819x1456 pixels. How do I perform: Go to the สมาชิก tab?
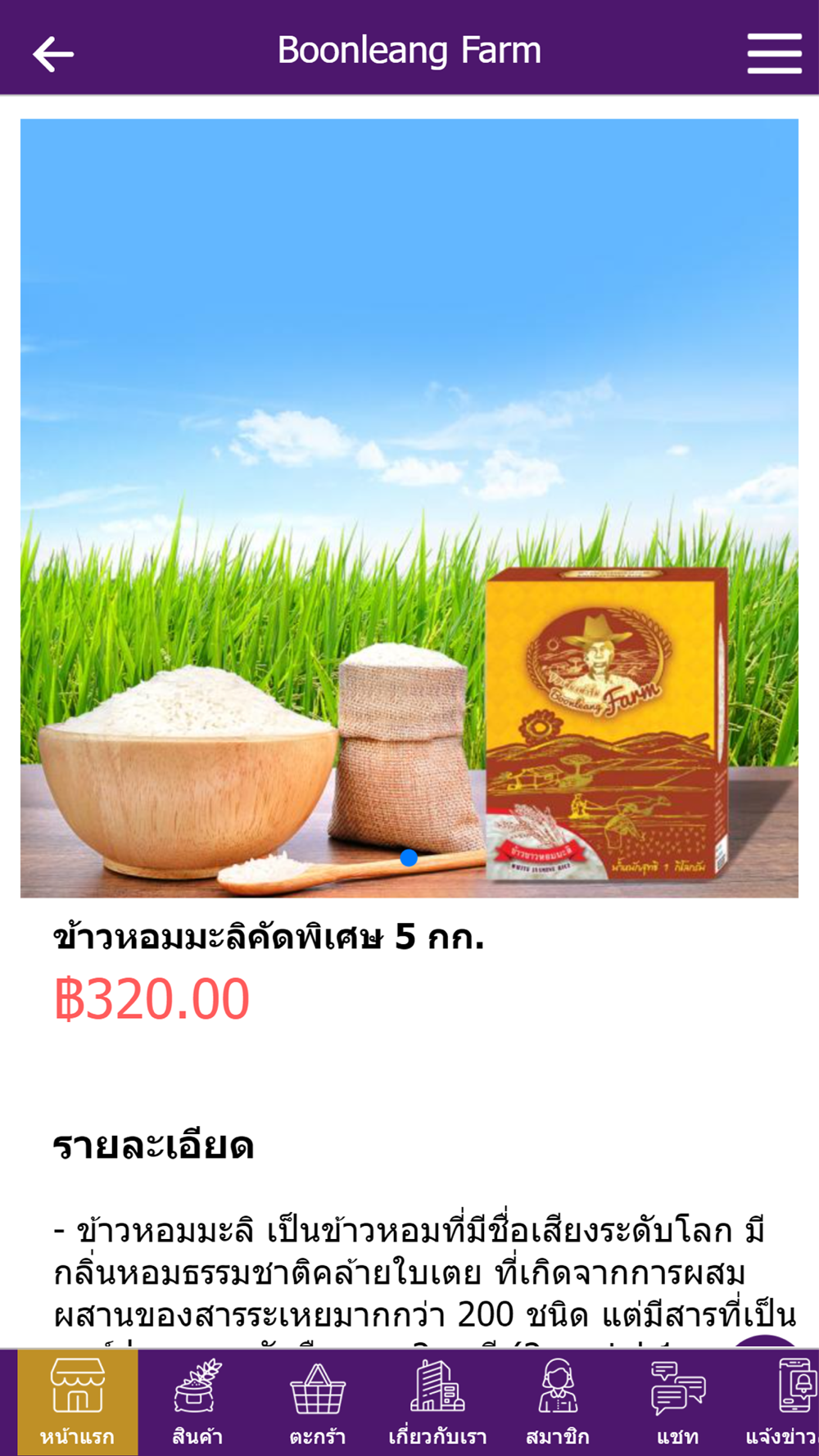click(x=558, y=1402)
